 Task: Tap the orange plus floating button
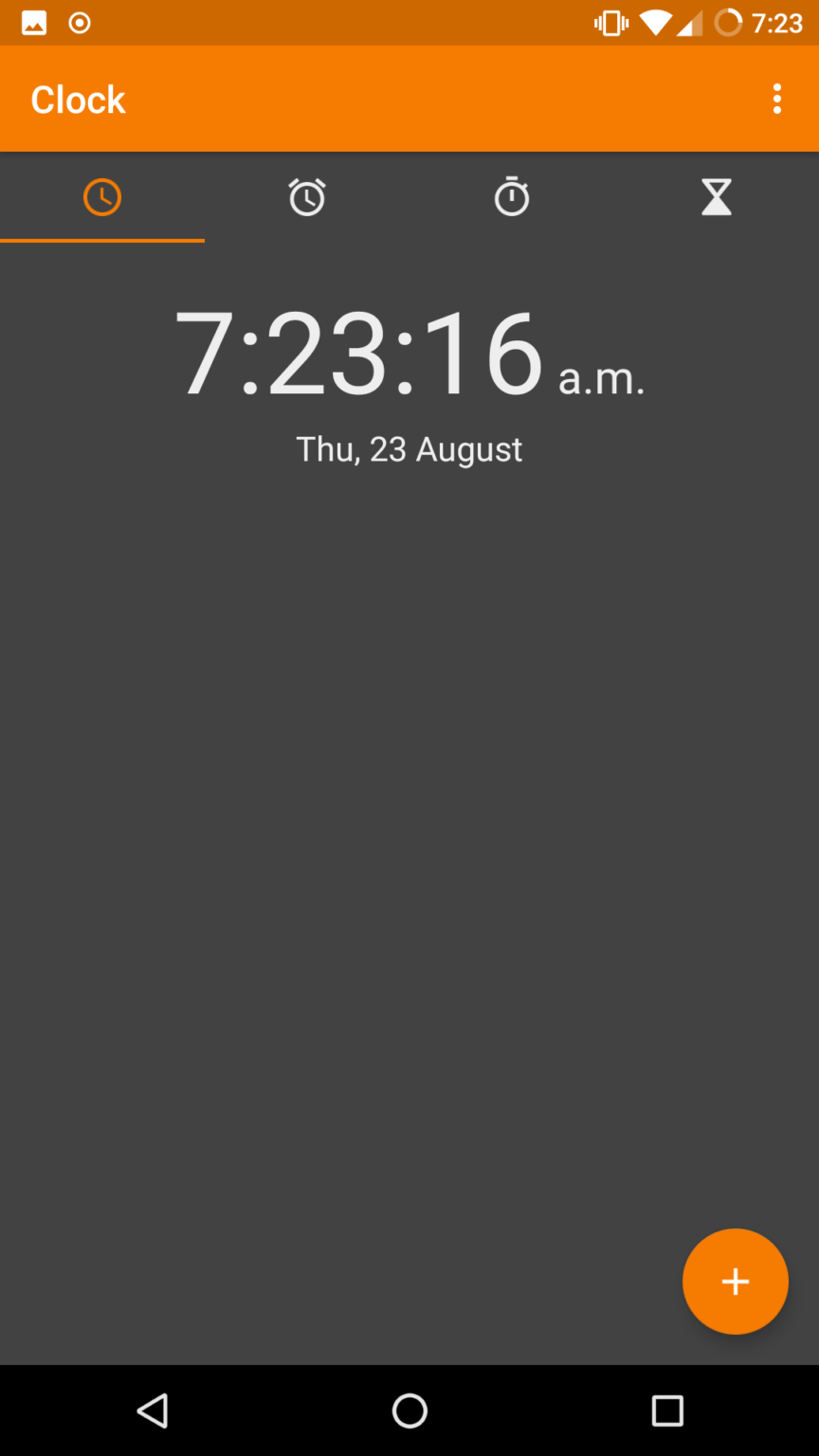coord(736,1282)
